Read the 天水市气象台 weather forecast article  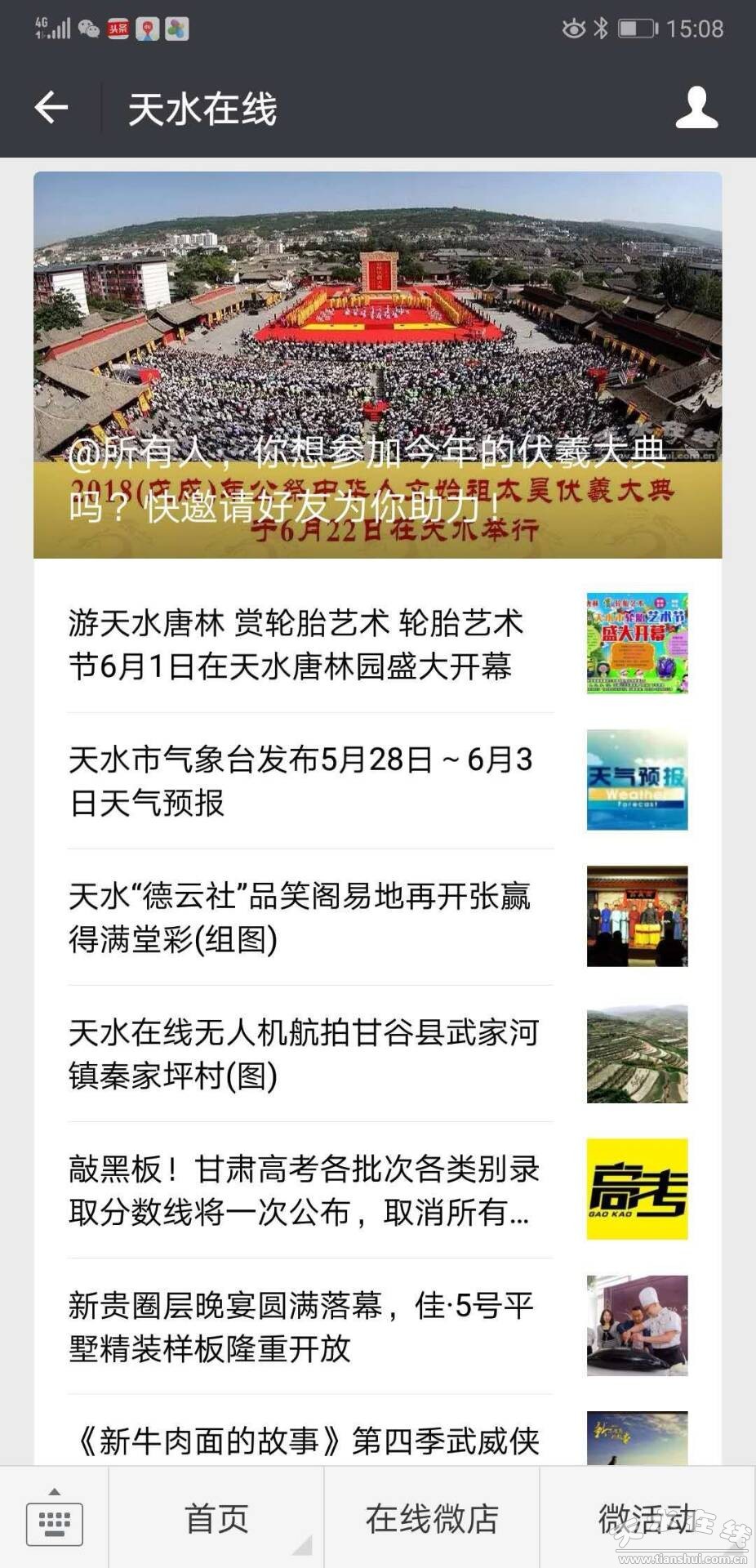point(310,781)
